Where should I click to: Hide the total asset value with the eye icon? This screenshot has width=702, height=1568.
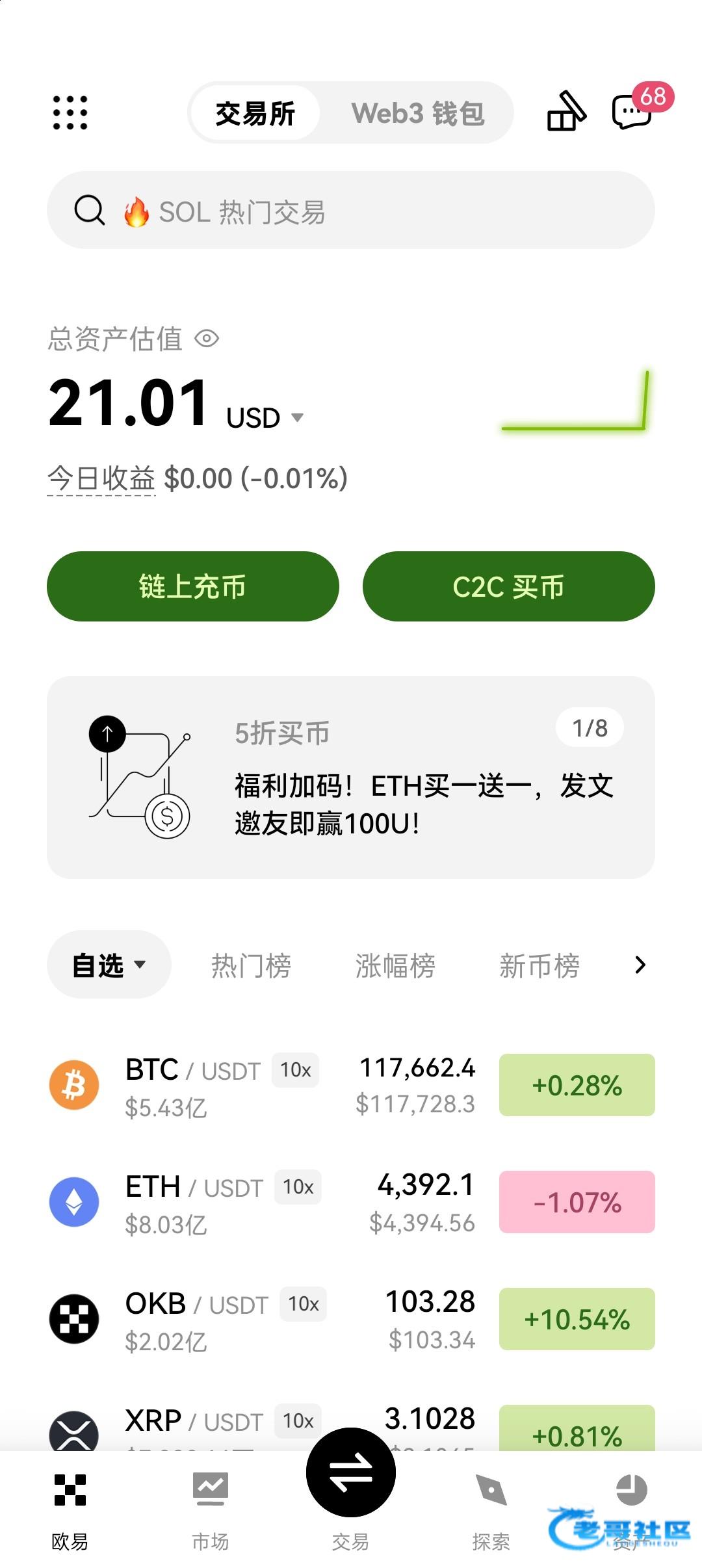[207, 339]
